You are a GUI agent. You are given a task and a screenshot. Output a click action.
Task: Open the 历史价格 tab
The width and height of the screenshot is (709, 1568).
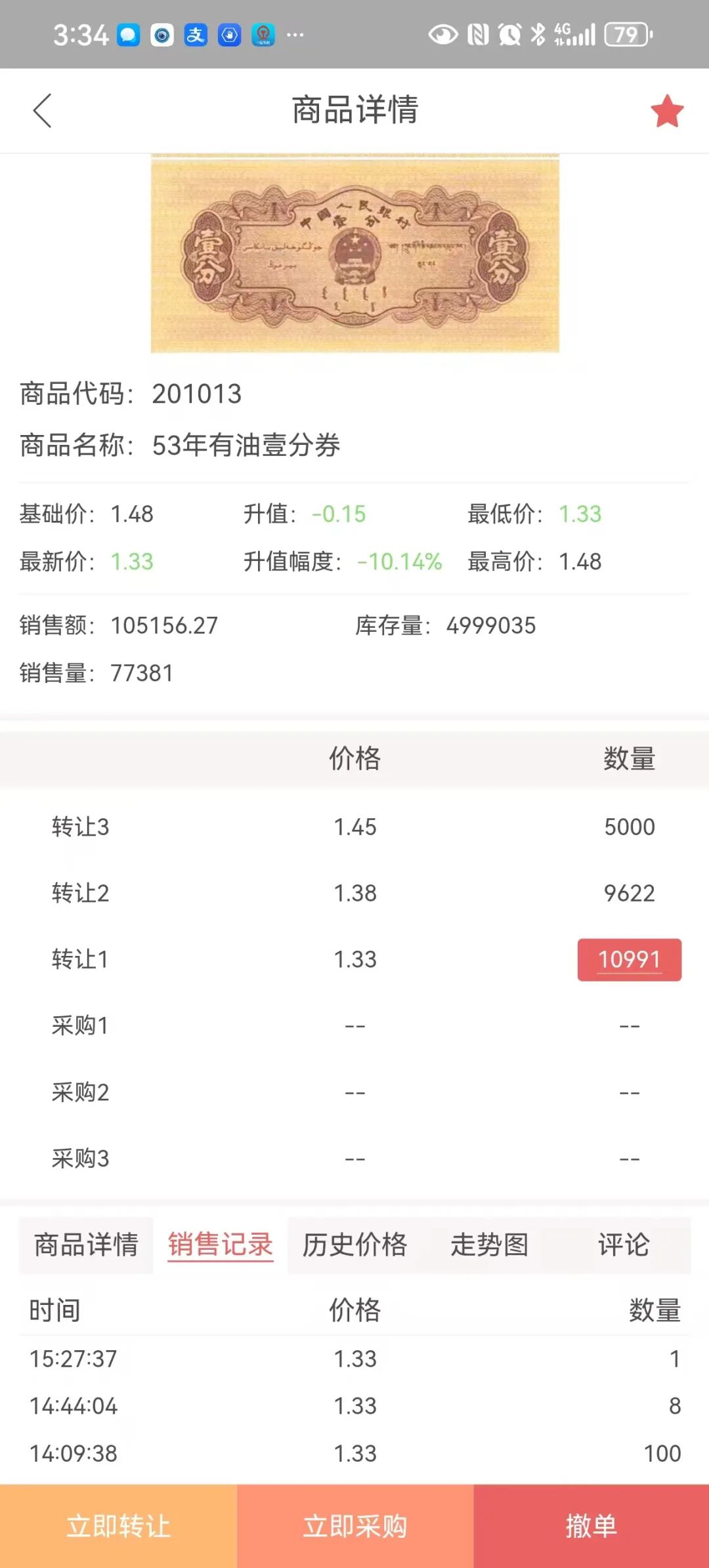[x=354, y=1245]
